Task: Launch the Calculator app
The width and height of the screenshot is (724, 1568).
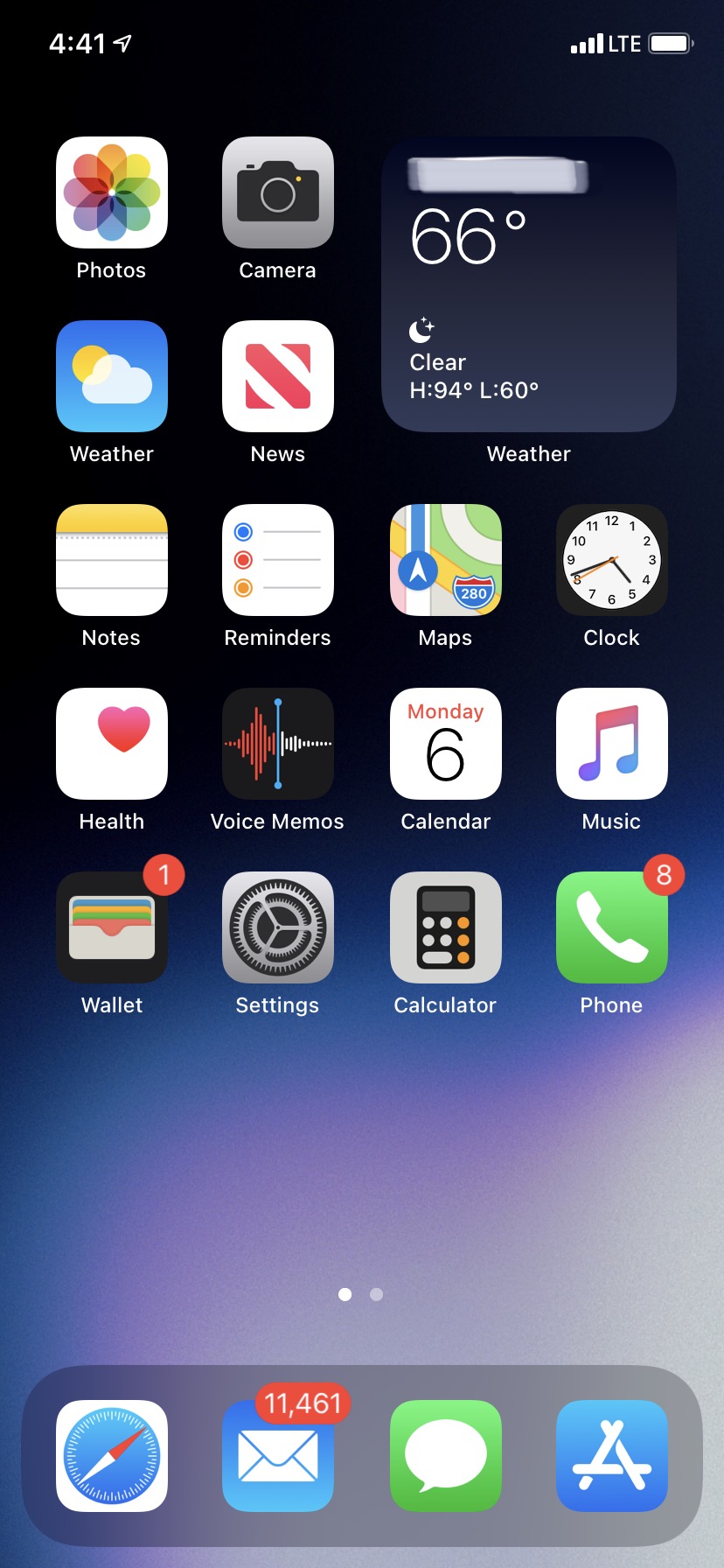Action: 446,927
